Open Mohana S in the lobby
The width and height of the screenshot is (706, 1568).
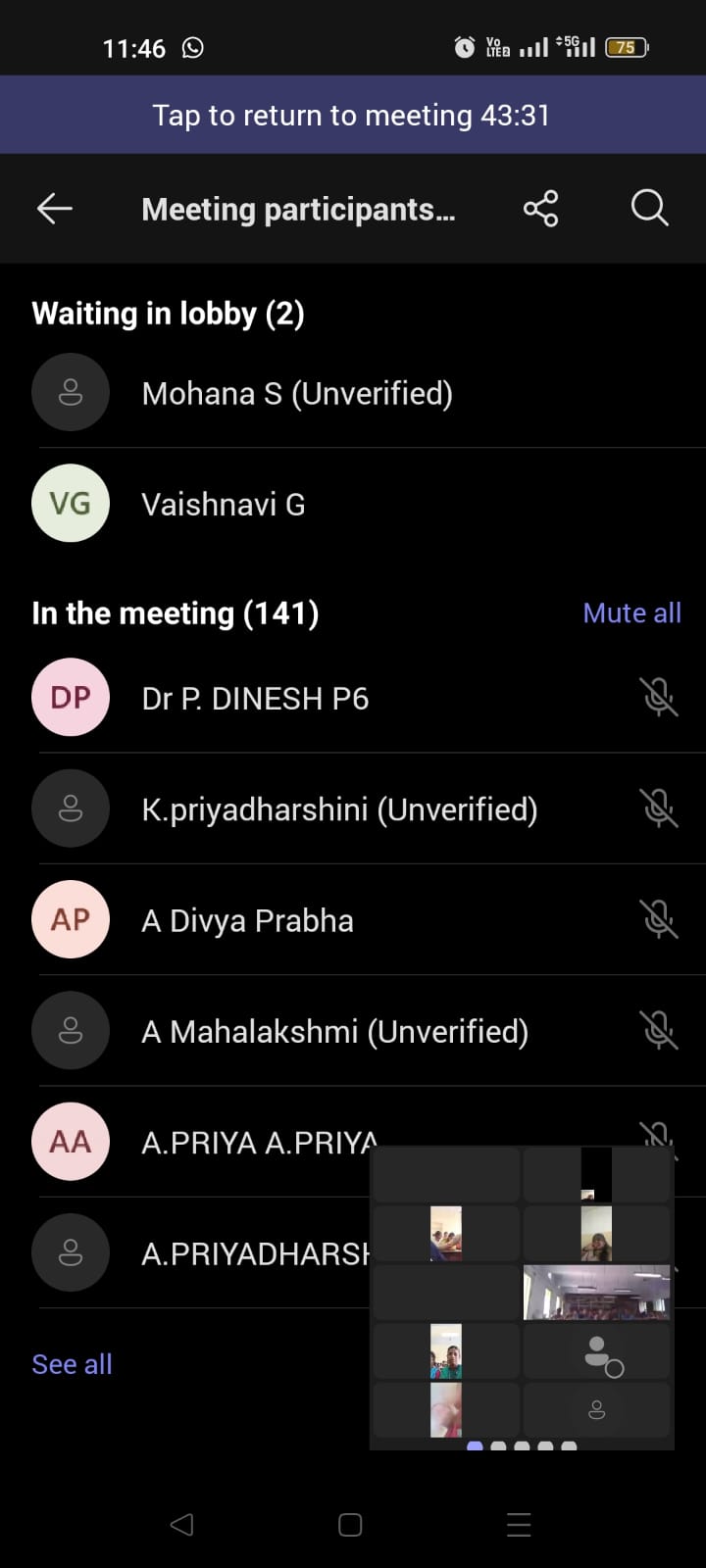coord(297,394)
